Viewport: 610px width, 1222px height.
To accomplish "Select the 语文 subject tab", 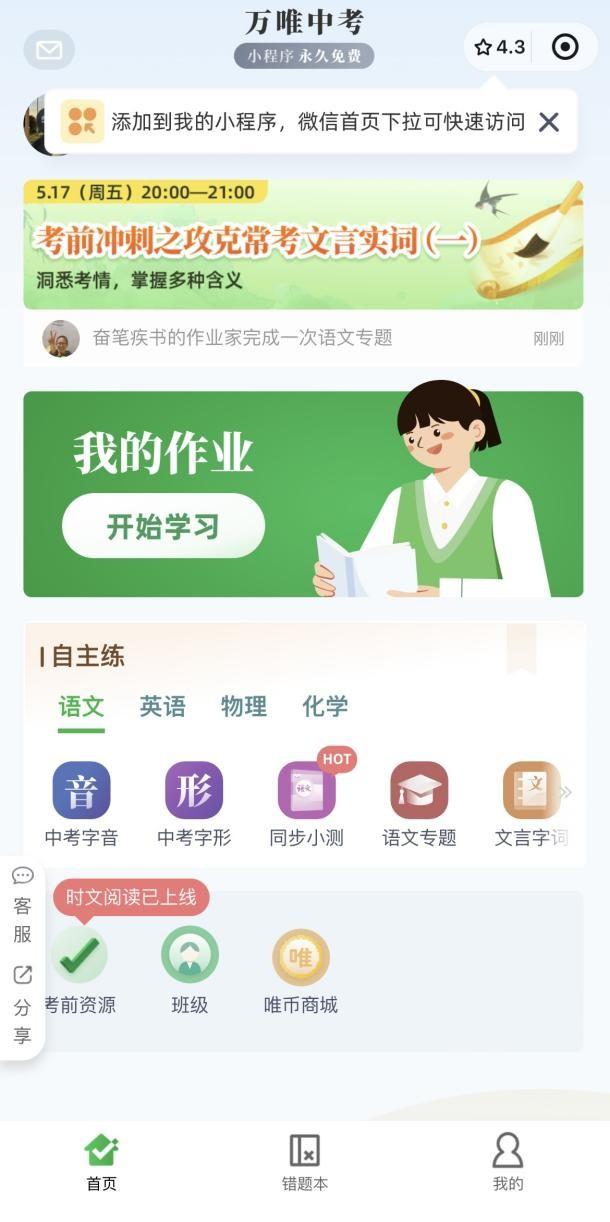I will tap(81, 707).
